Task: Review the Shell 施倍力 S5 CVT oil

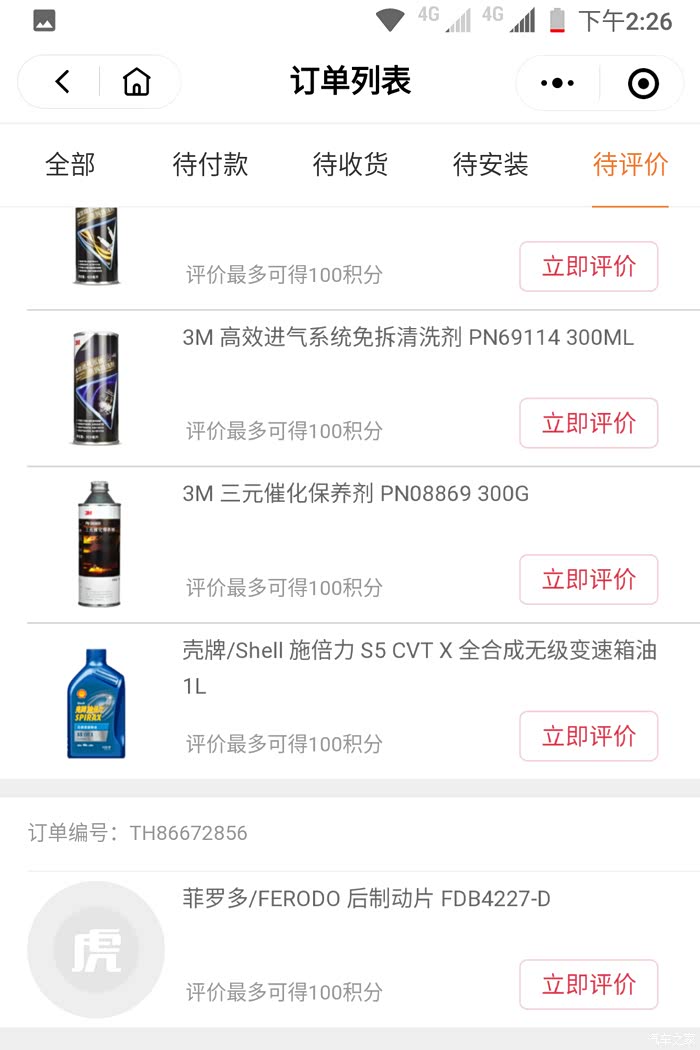Action: 588,736
